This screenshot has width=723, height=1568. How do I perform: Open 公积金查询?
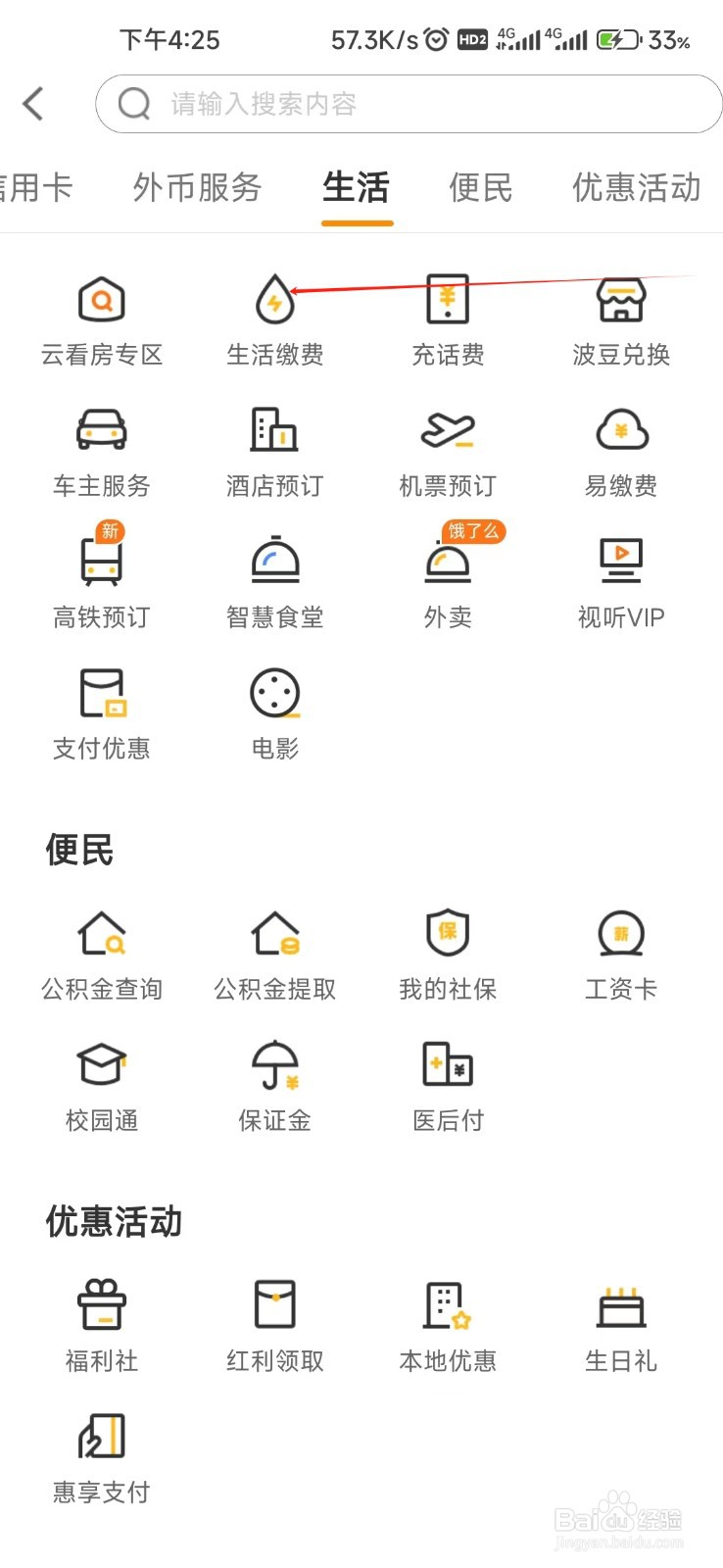point(102,955)
